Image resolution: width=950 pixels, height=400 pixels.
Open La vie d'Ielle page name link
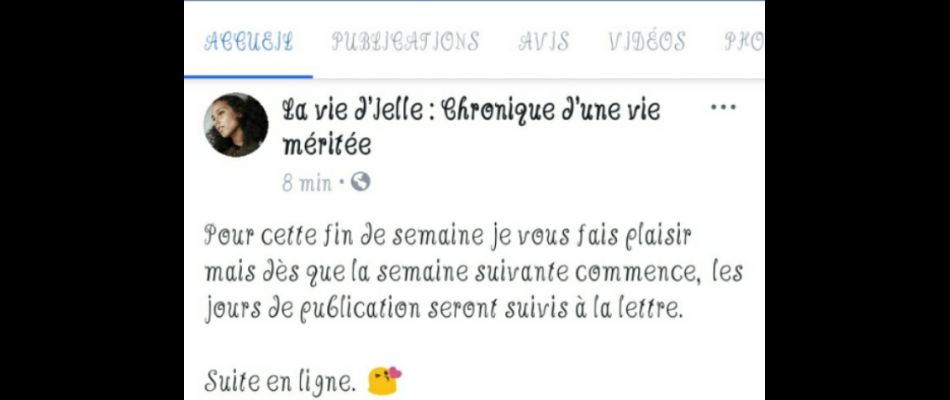point(470,111)
